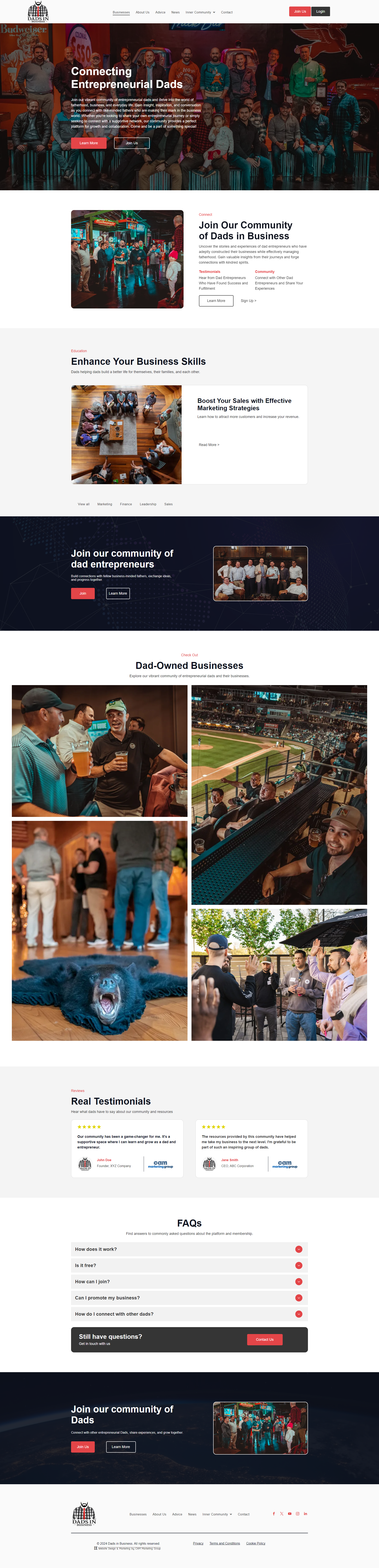Tap Learn More in the hero section
This screenshot has width=379, height=1568.
click(89, 143)
